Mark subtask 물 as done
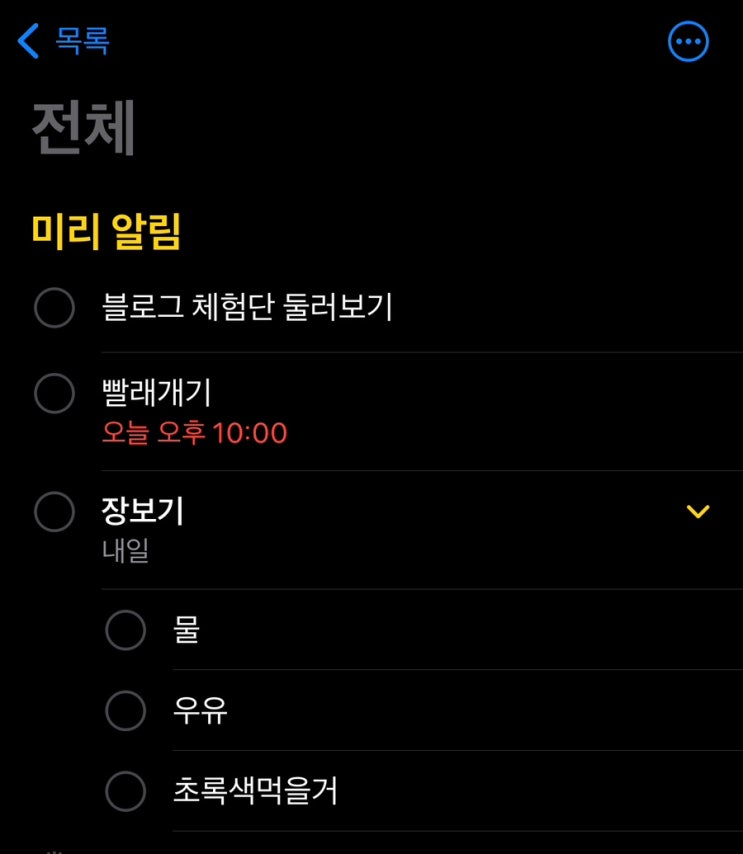 click(125, 630)
